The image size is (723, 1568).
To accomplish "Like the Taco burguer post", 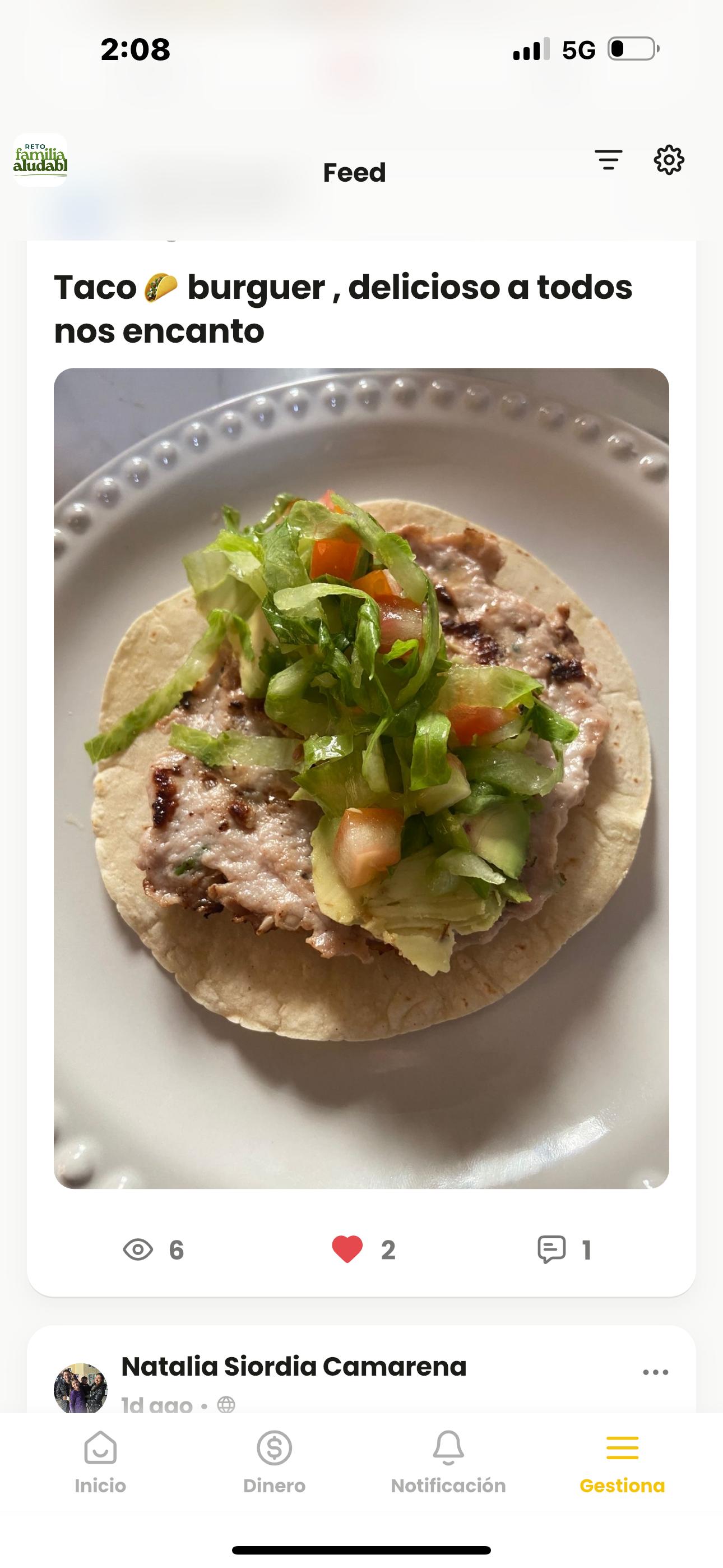I will pyautogui.click(x=347, y=1249).
